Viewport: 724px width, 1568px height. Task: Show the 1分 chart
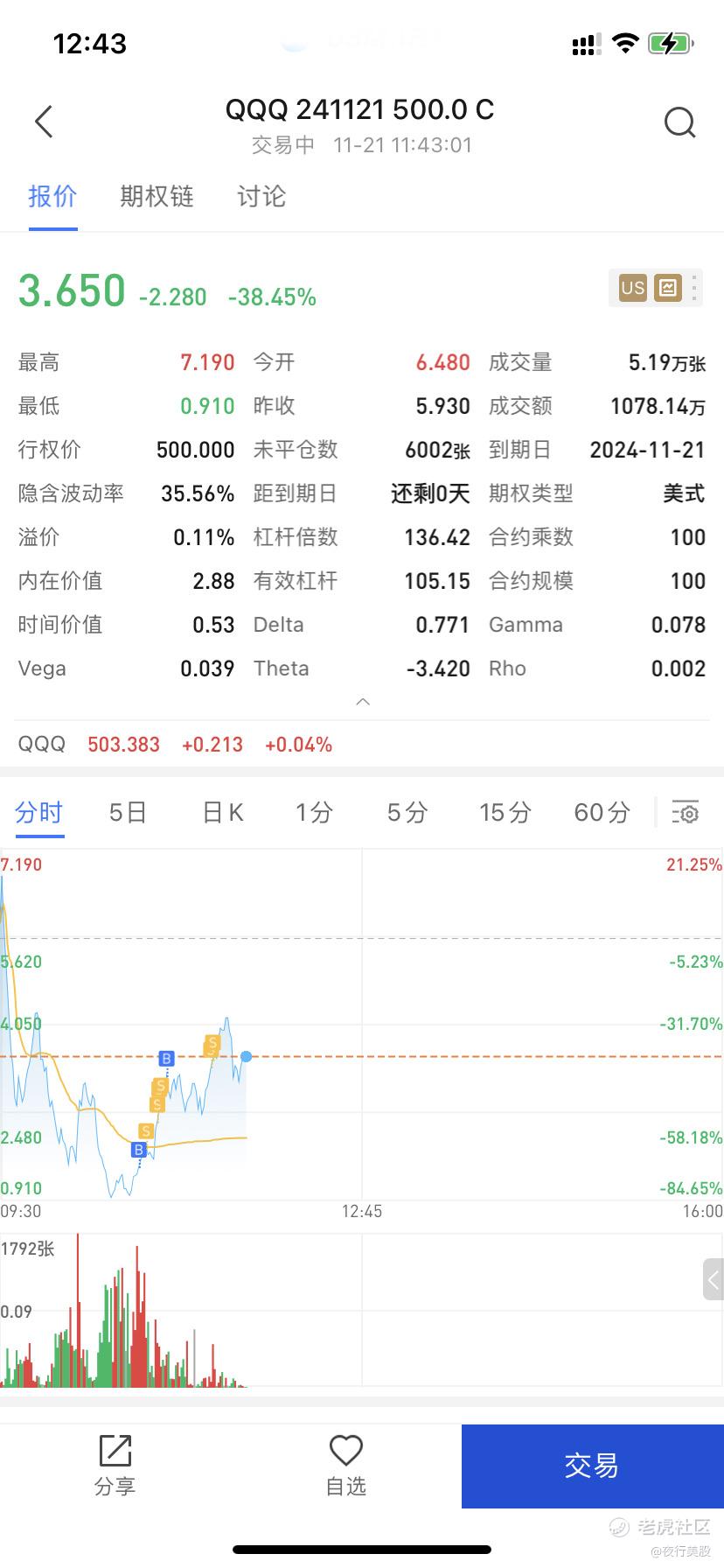click(x=313, y=812)
